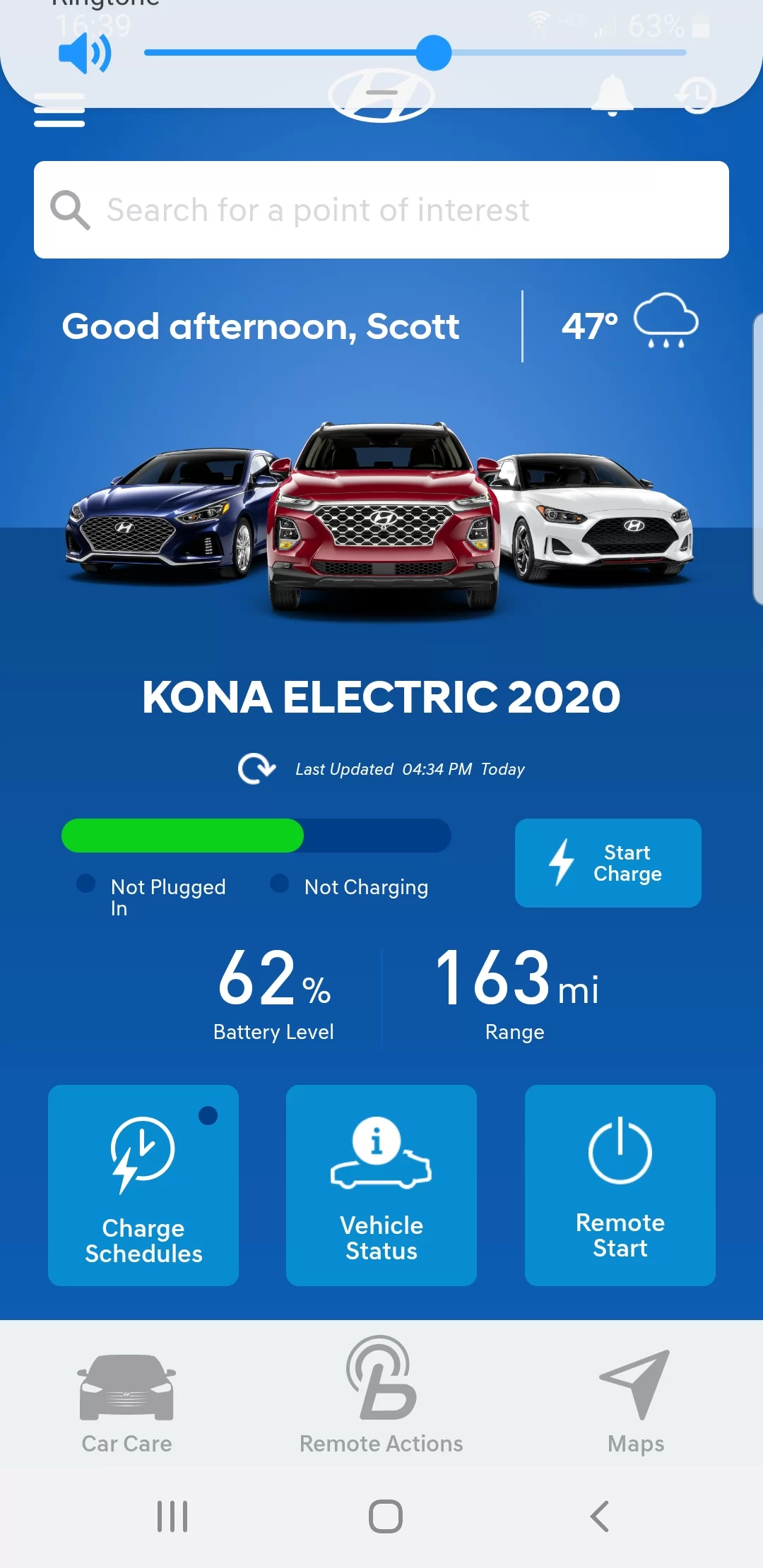Screen dimensions: 763x1568
Task: Start charging the vehicle
Action: (x=608, y=862)
